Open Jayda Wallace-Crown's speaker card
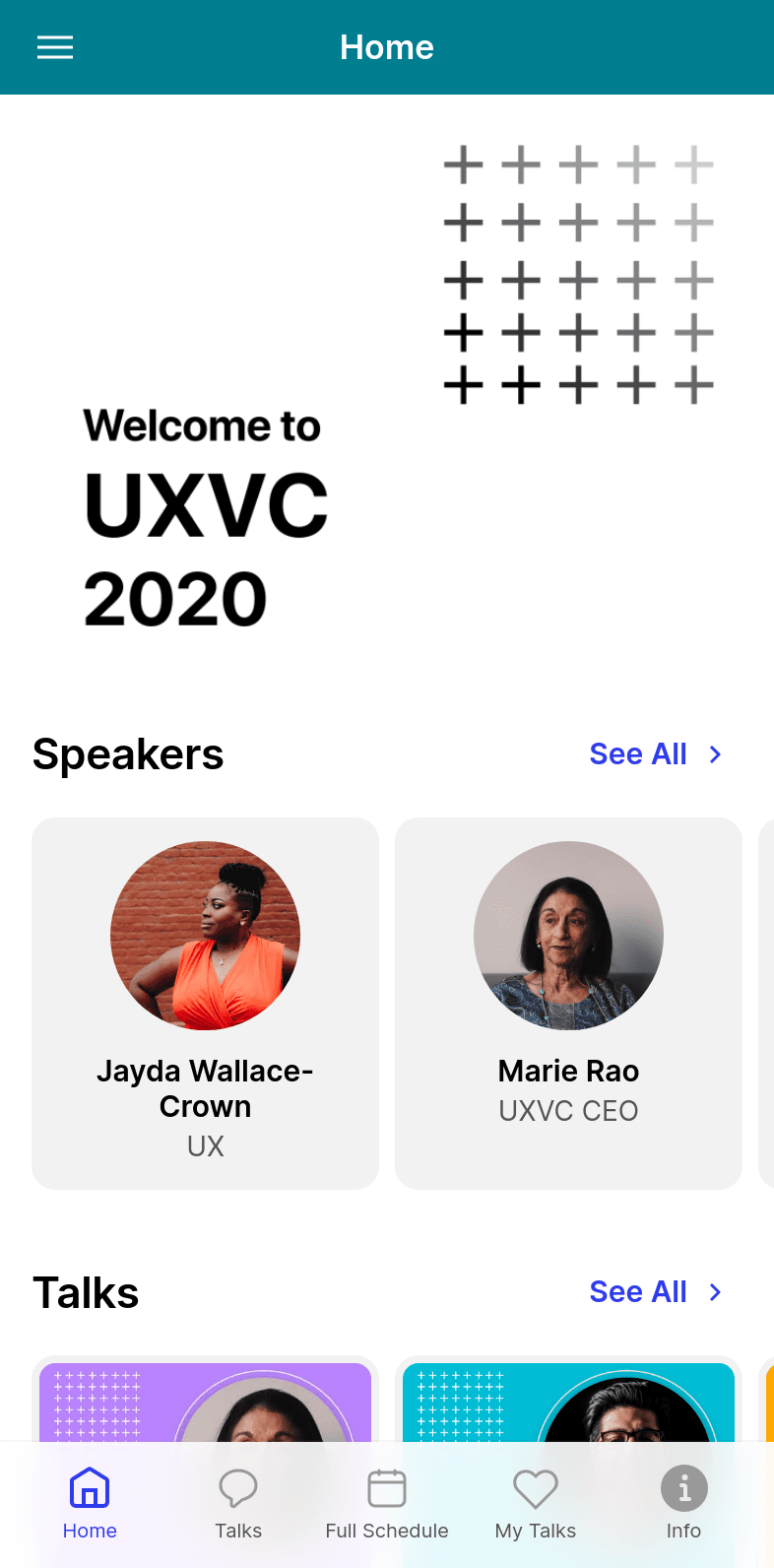Image resolution: width=774 pixels, height=1568 pixels. (x=205, y=1003)
